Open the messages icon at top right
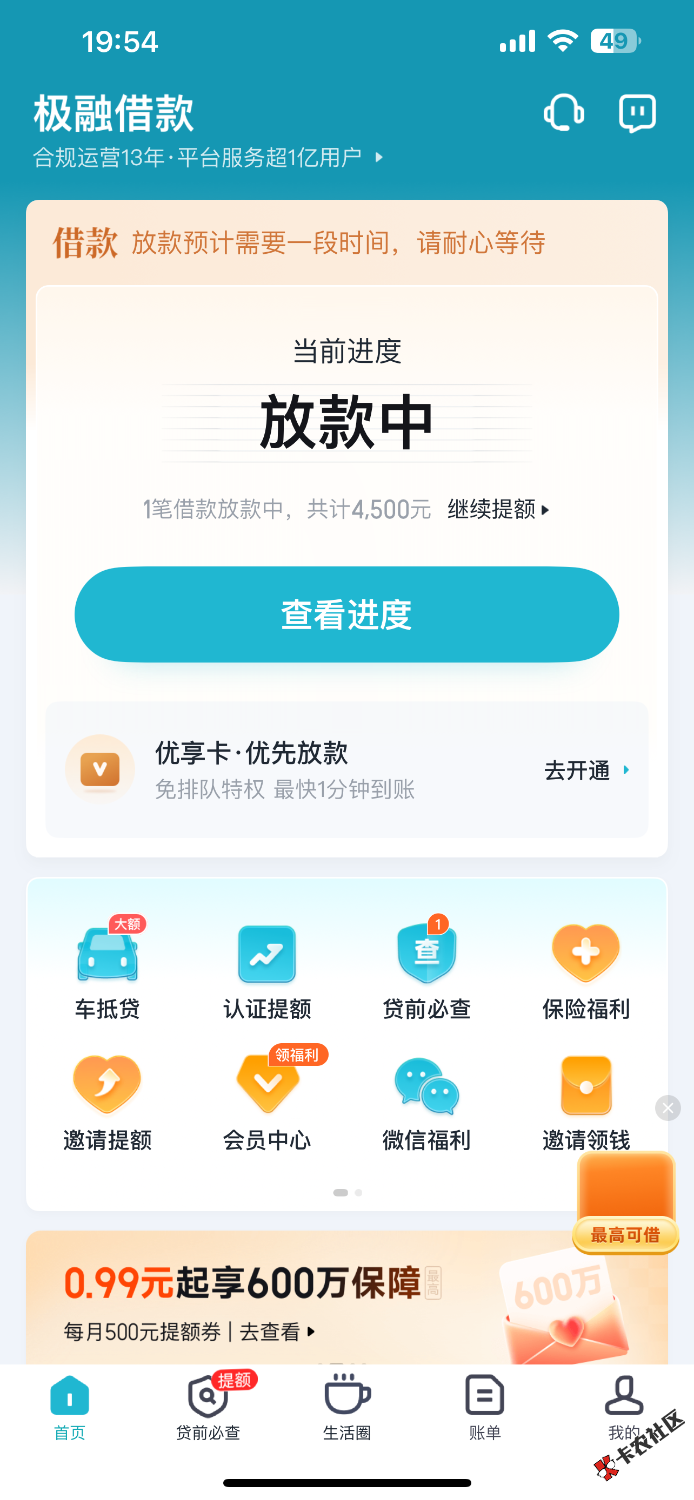694x1500 pixels. [x=637, y=113]
